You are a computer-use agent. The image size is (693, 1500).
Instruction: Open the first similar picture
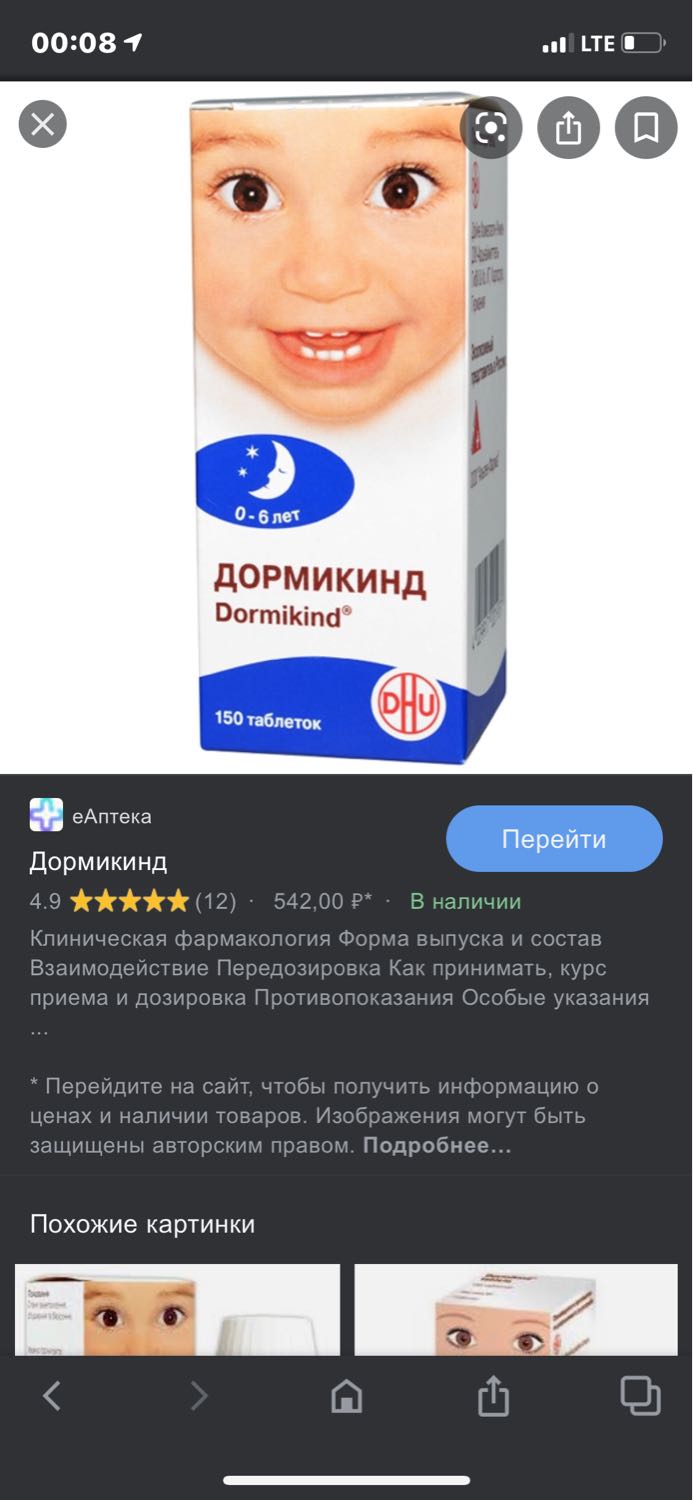(x=177, y=1310)
